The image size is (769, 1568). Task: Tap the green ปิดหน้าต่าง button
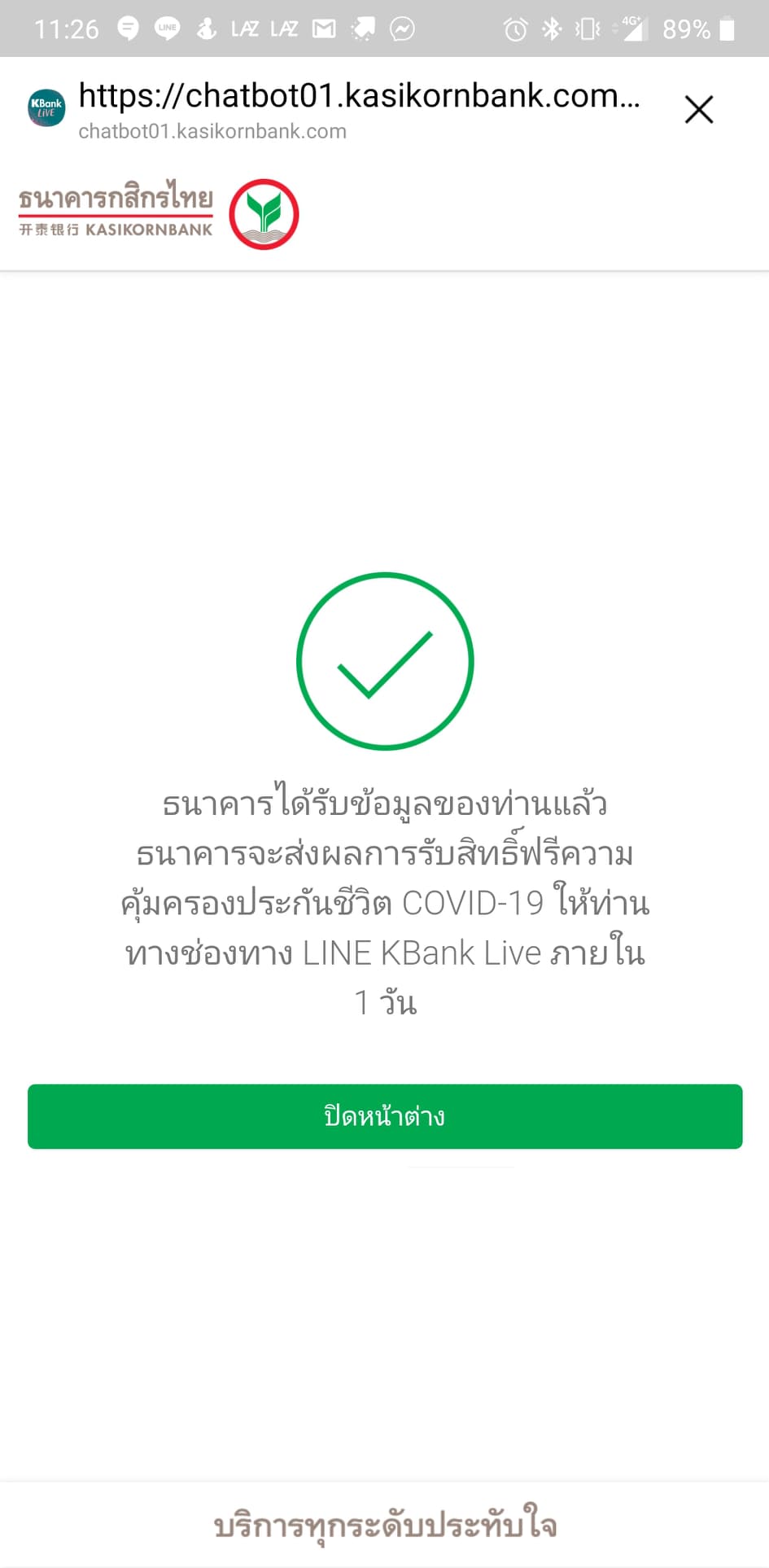(385, 1116)
